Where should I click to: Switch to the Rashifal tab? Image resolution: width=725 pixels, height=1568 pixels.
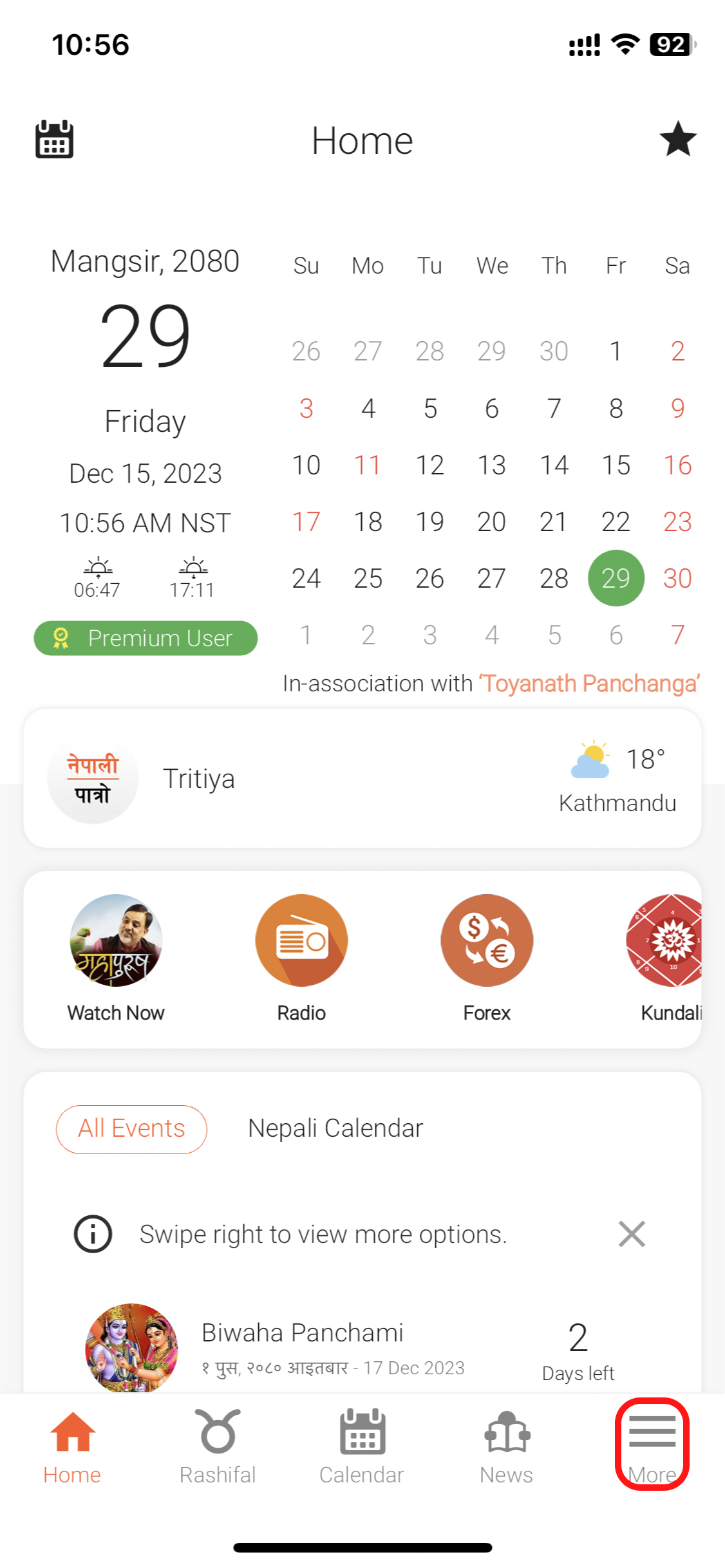(x=218, y=1446)
